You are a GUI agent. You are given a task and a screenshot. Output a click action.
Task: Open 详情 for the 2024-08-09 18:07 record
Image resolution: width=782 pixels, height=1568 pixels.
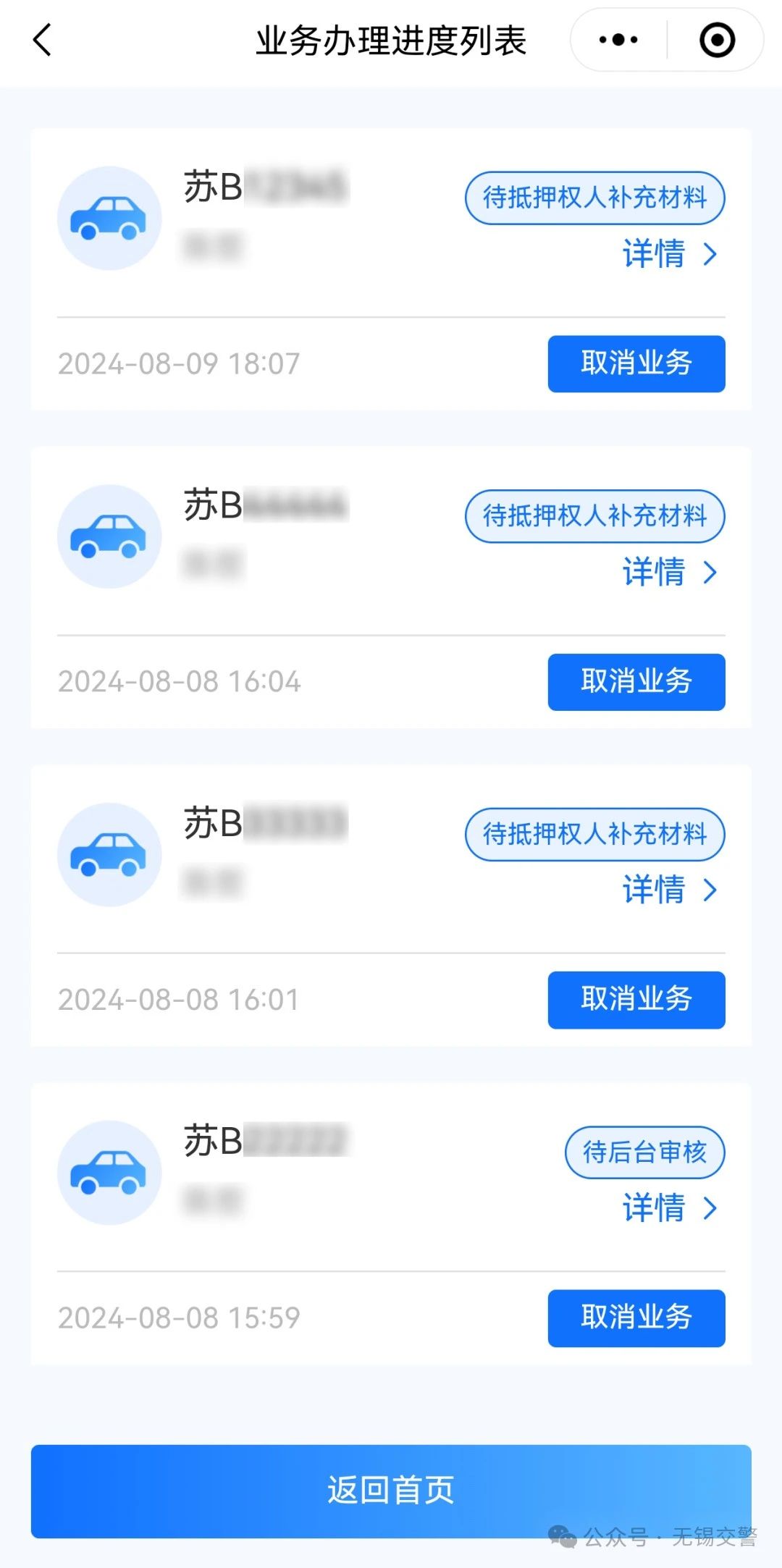tap(668, 254)
